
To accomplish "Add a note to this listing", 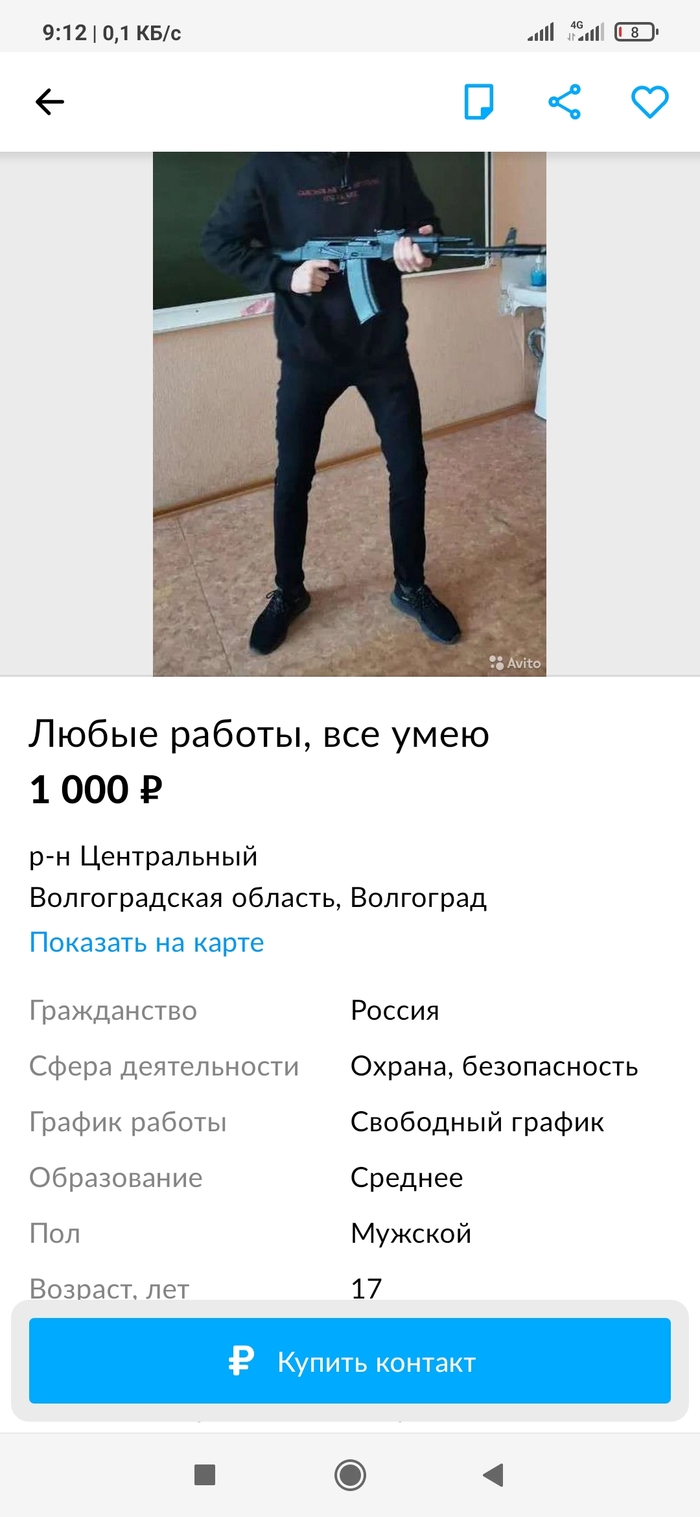I will pyautogui.click(x=479, y=101).
